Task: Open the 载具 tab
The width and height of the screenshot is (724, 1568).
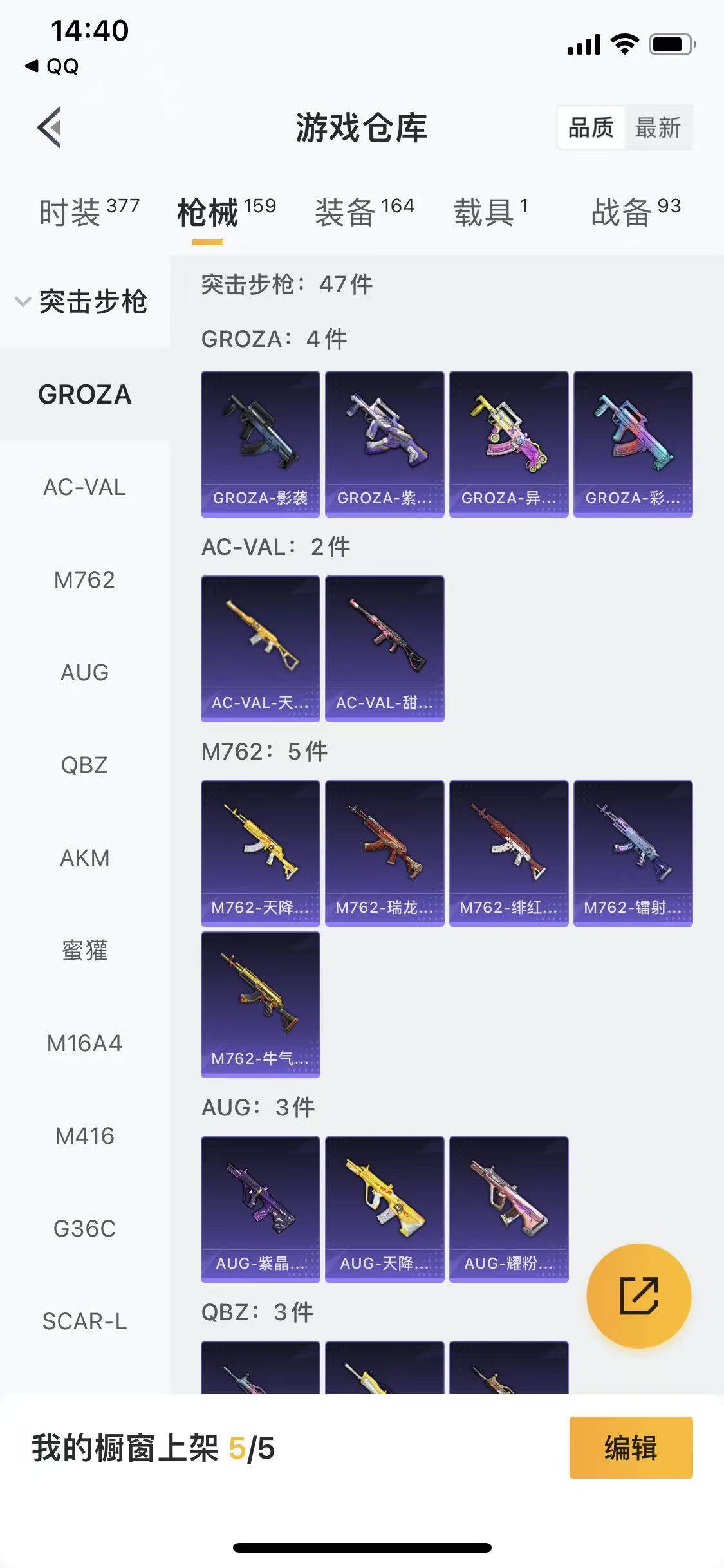Action: click(x=490, y=212)
